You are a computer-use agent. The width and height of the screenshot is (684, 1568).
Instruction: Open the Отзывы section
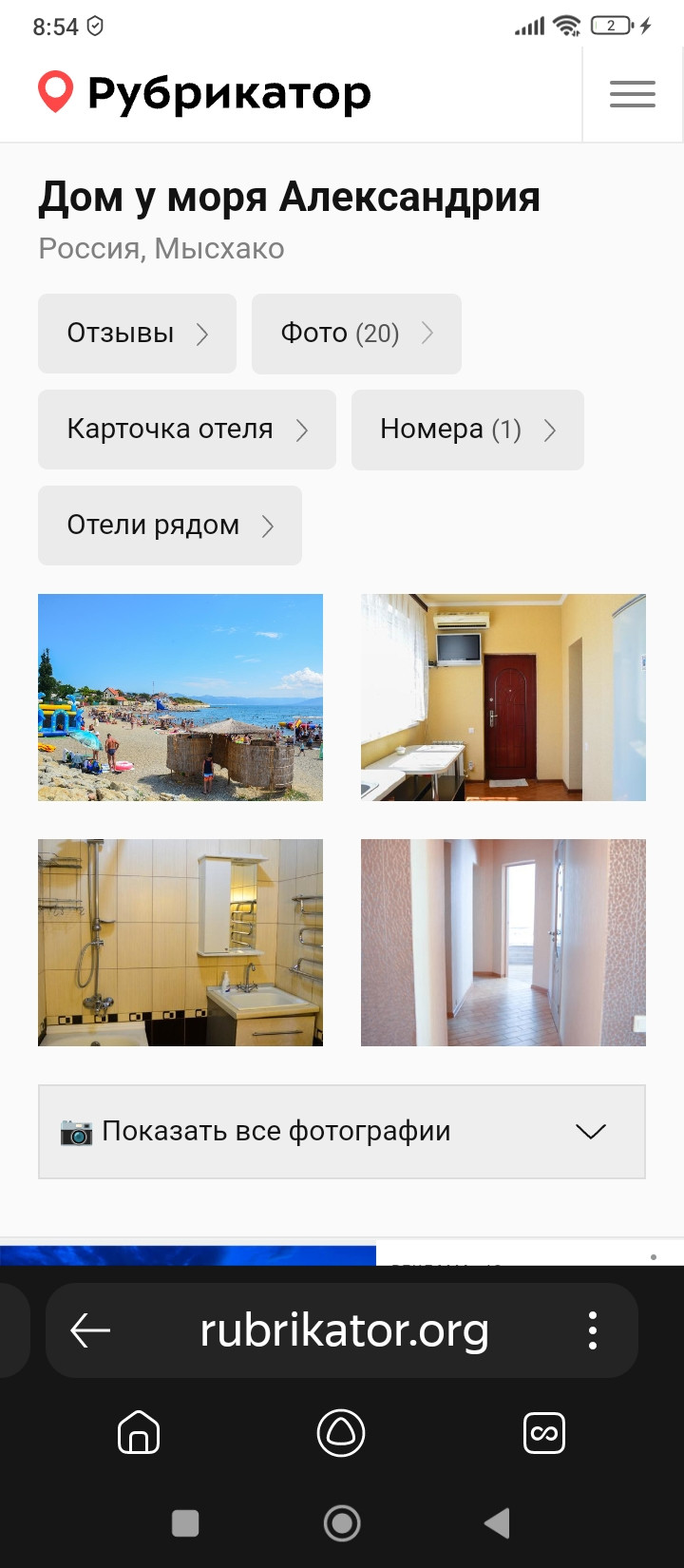click(137, 334)
